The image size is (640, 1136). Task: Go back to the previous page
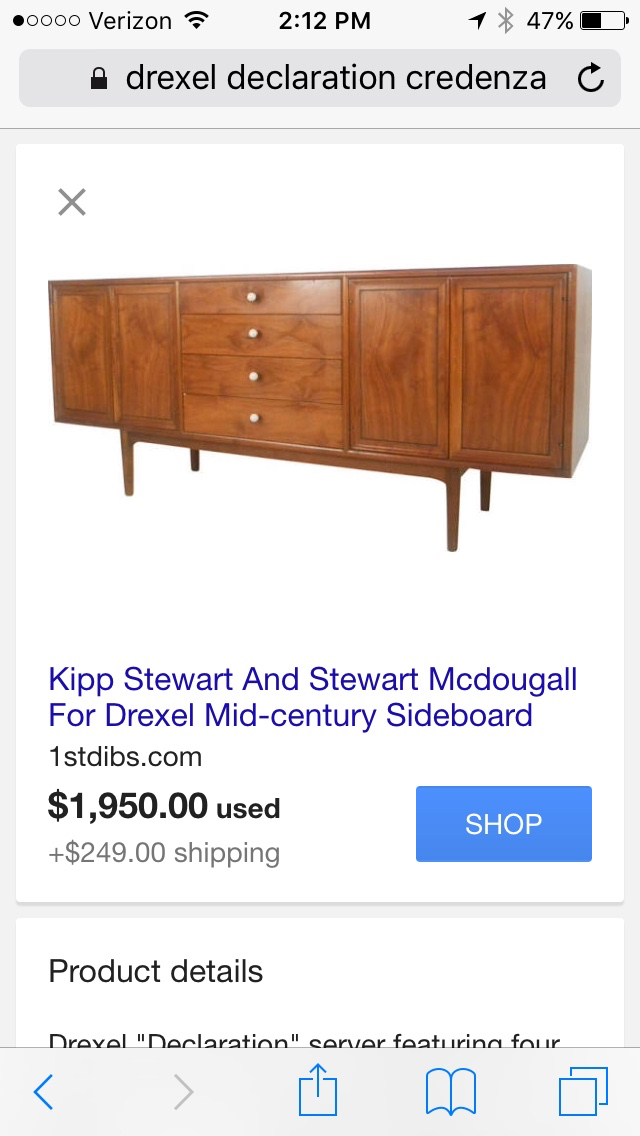(44, 1092)
